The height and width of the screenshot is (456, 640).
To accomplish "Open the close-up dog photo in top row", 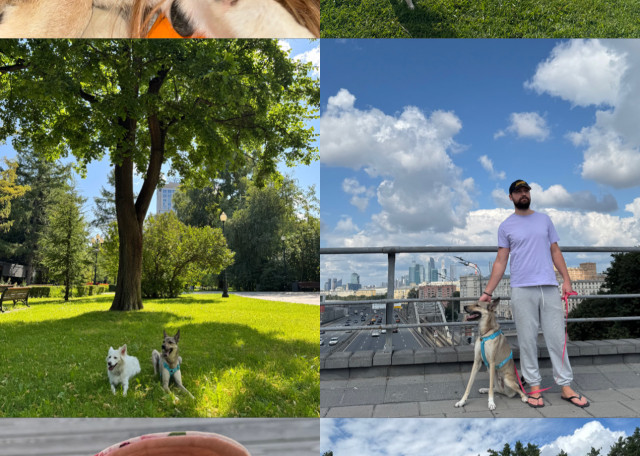I will (160, 18).
